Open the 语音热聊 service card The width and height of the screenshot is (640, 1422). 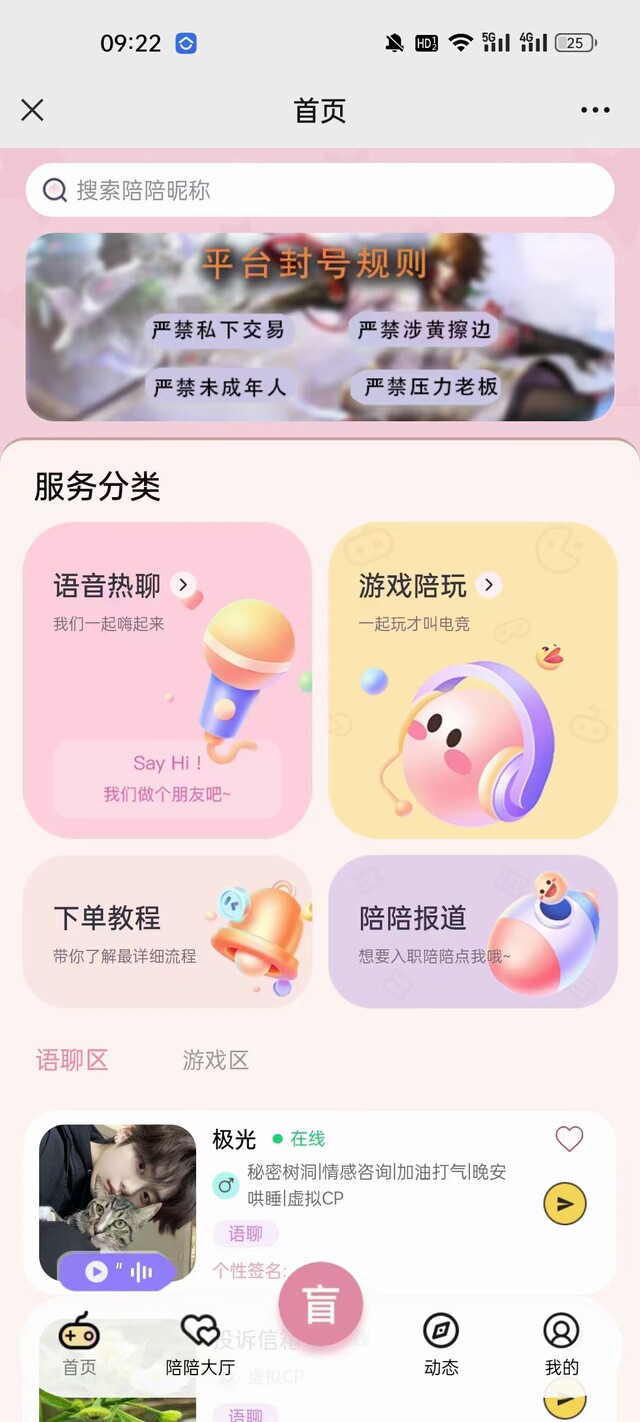pyautogui.click(x=167, y=680)
